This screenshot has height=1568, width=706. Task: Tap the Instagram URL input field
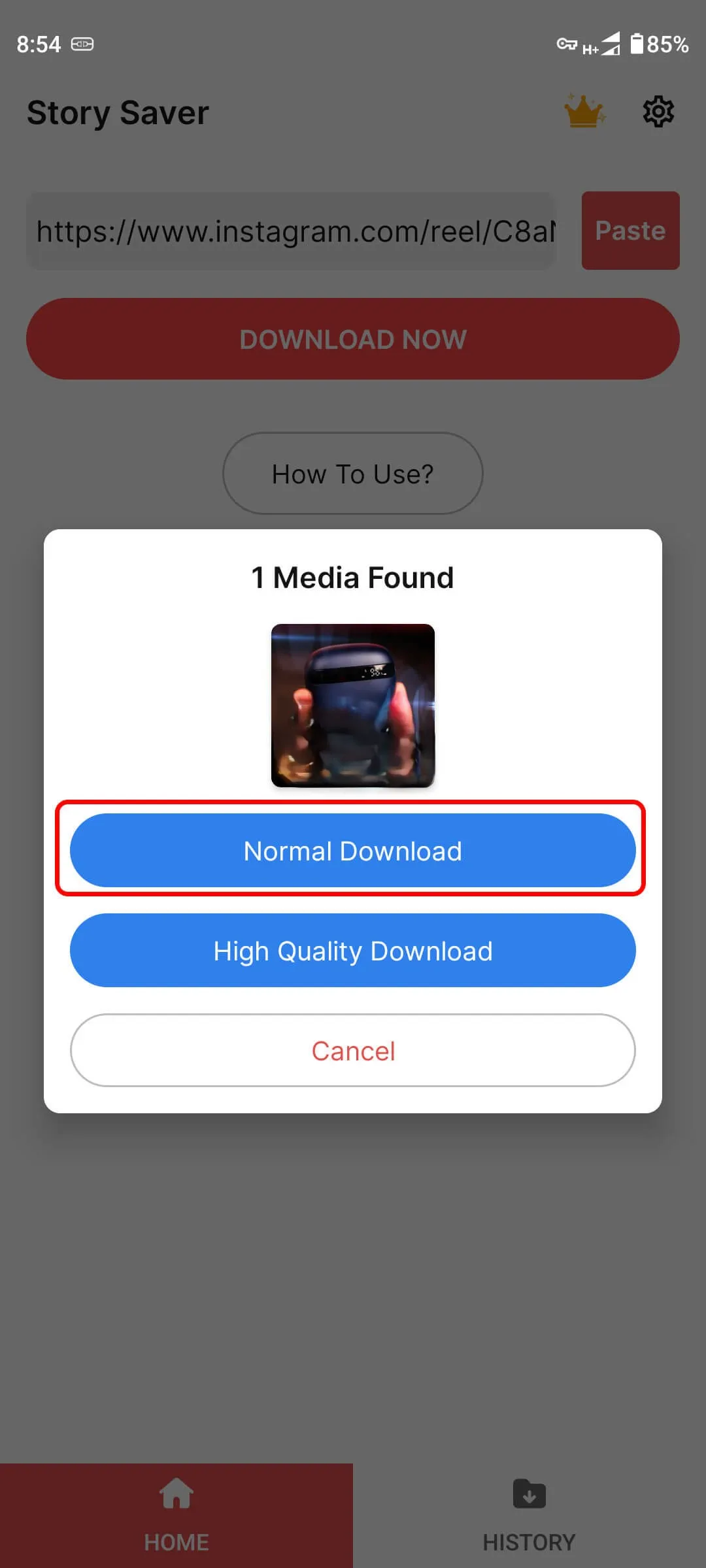coord(291,231)
